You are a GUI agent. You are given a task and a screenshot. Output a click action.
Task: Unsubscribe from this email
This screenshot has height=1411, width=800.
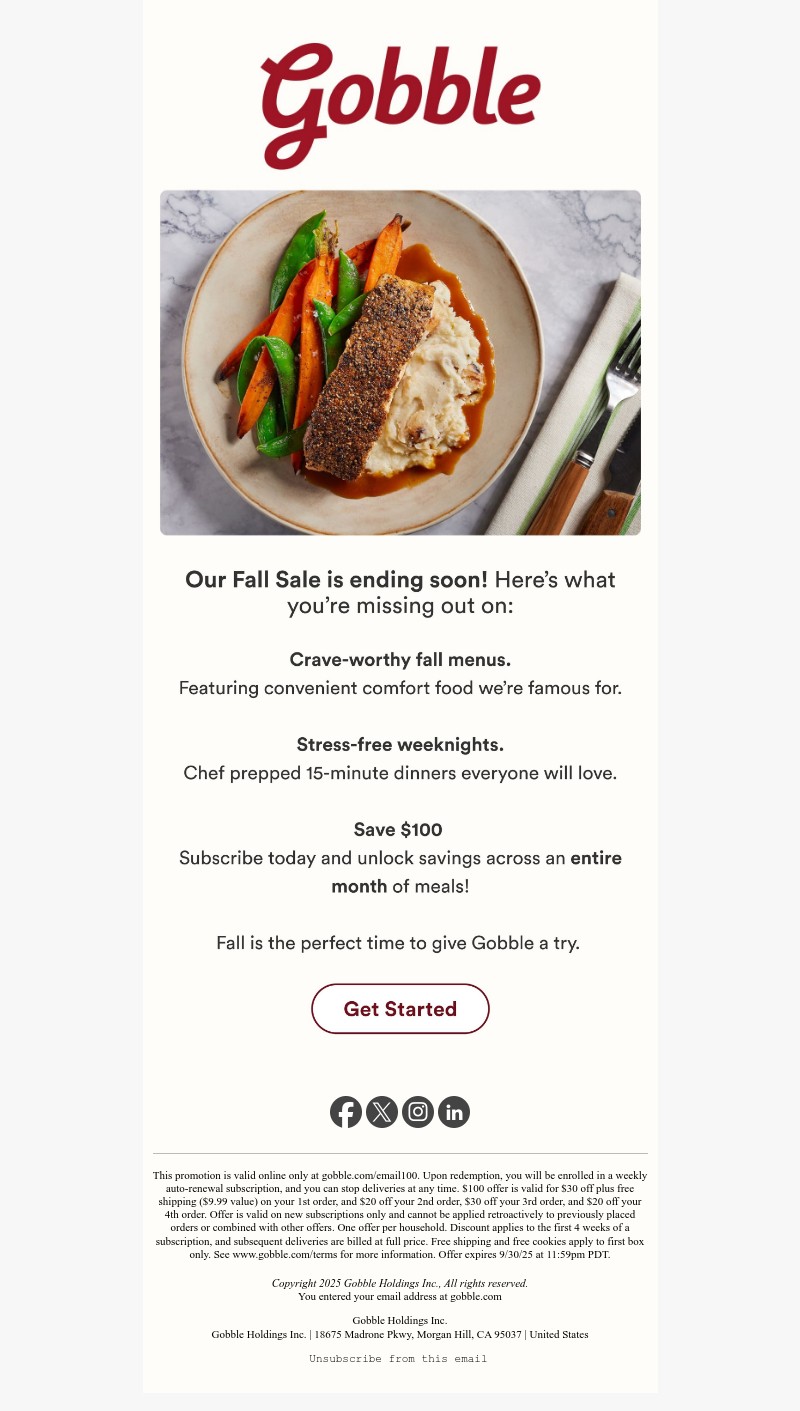click(398, 1359)
